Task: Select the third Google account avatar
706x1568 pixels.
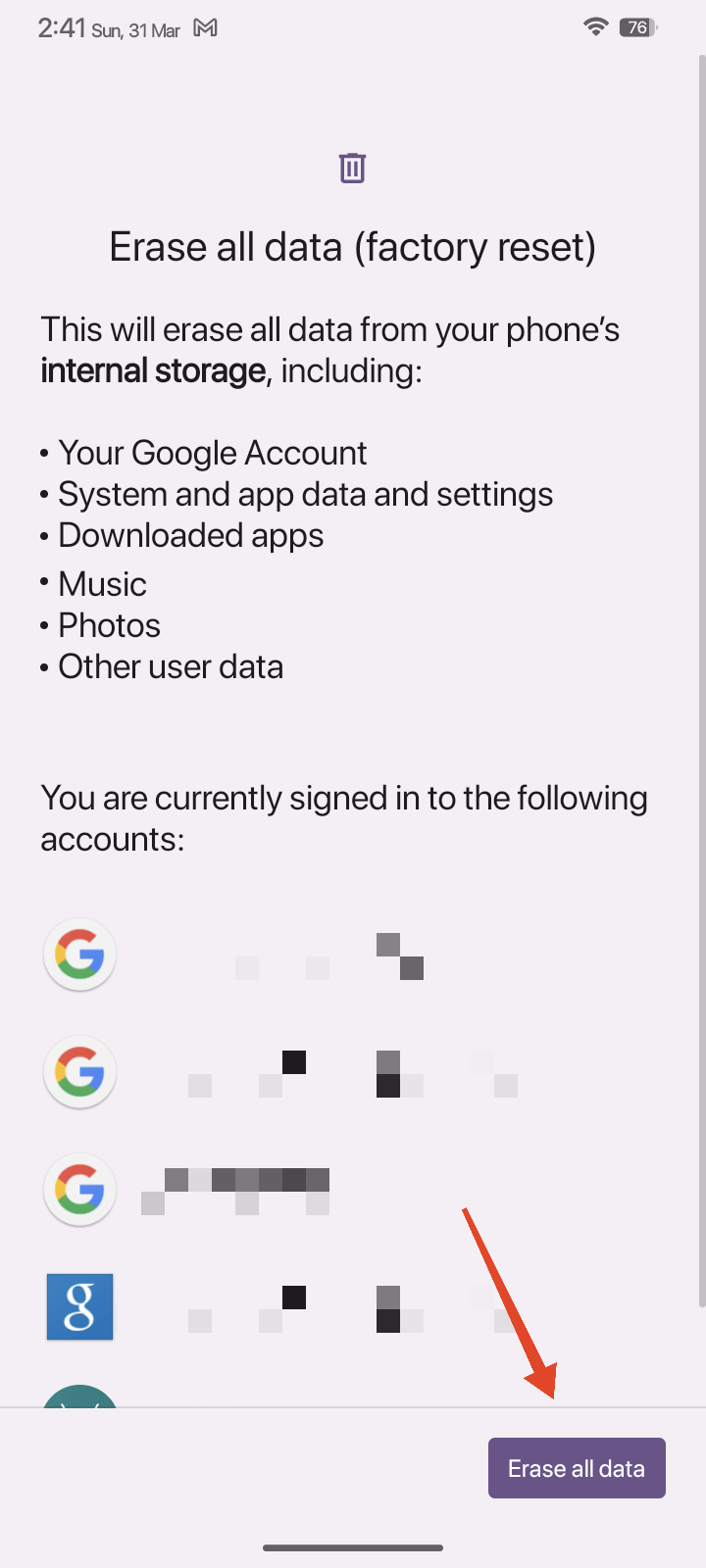Action: 79,1189
